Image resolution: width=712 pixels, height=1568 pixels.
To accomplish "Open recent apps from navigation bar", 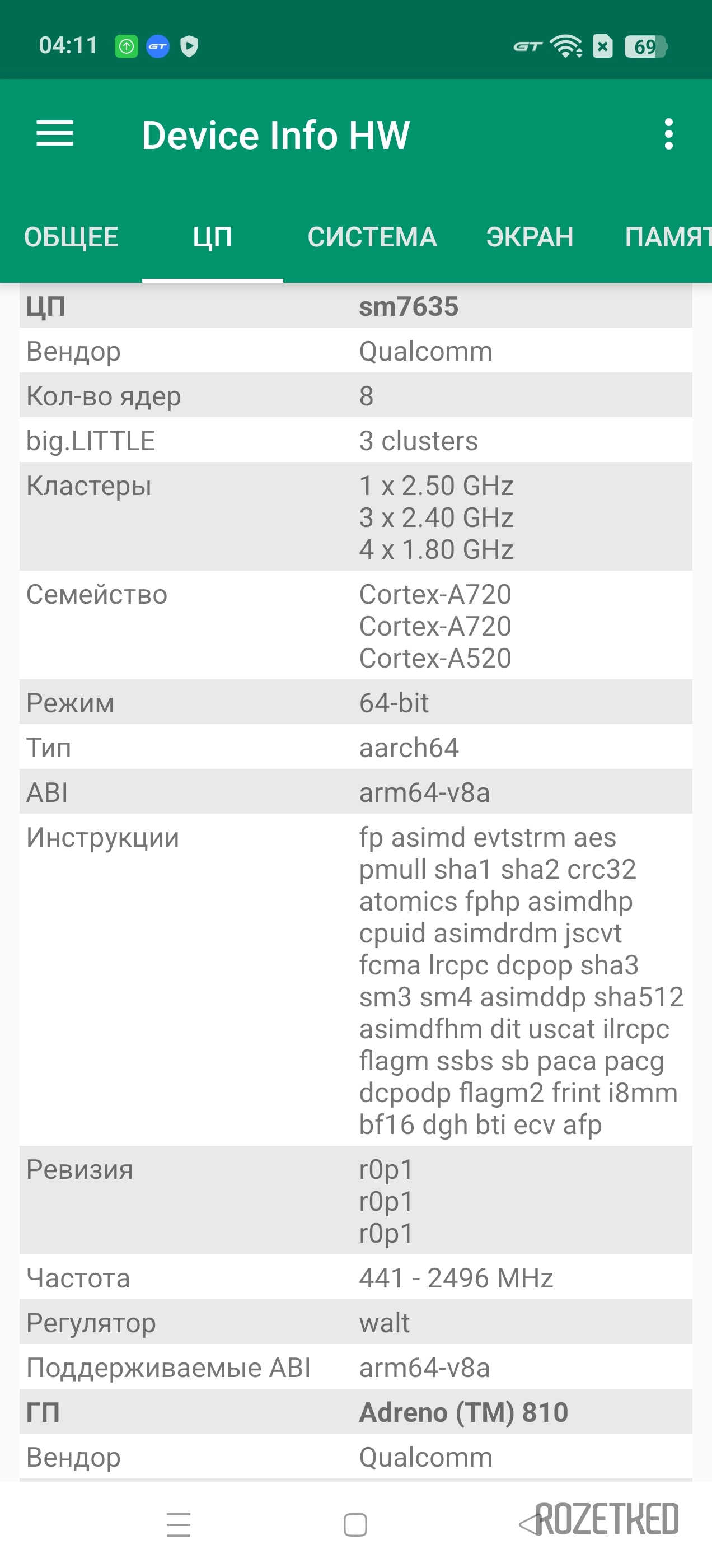I will (179, 1525).
